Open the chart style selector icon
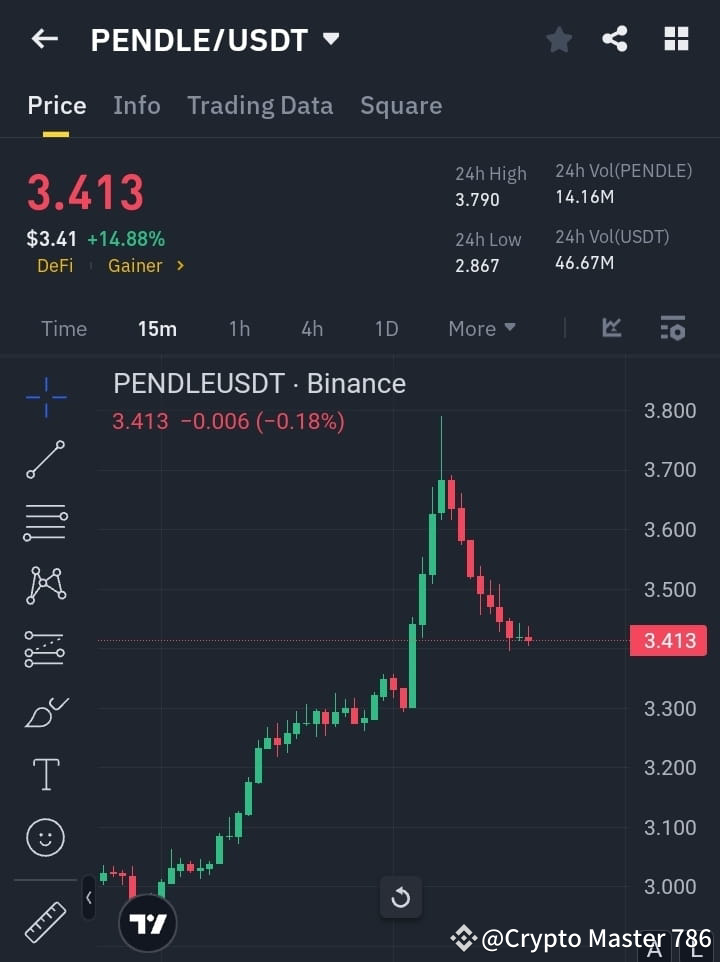 [611, 328]
